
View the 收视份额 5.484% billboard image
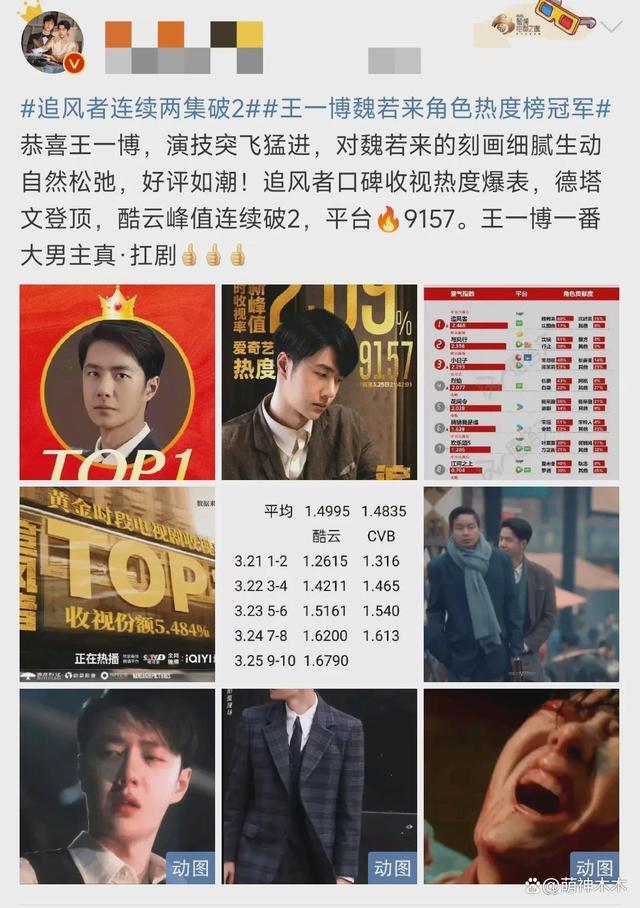click(117, 584)
